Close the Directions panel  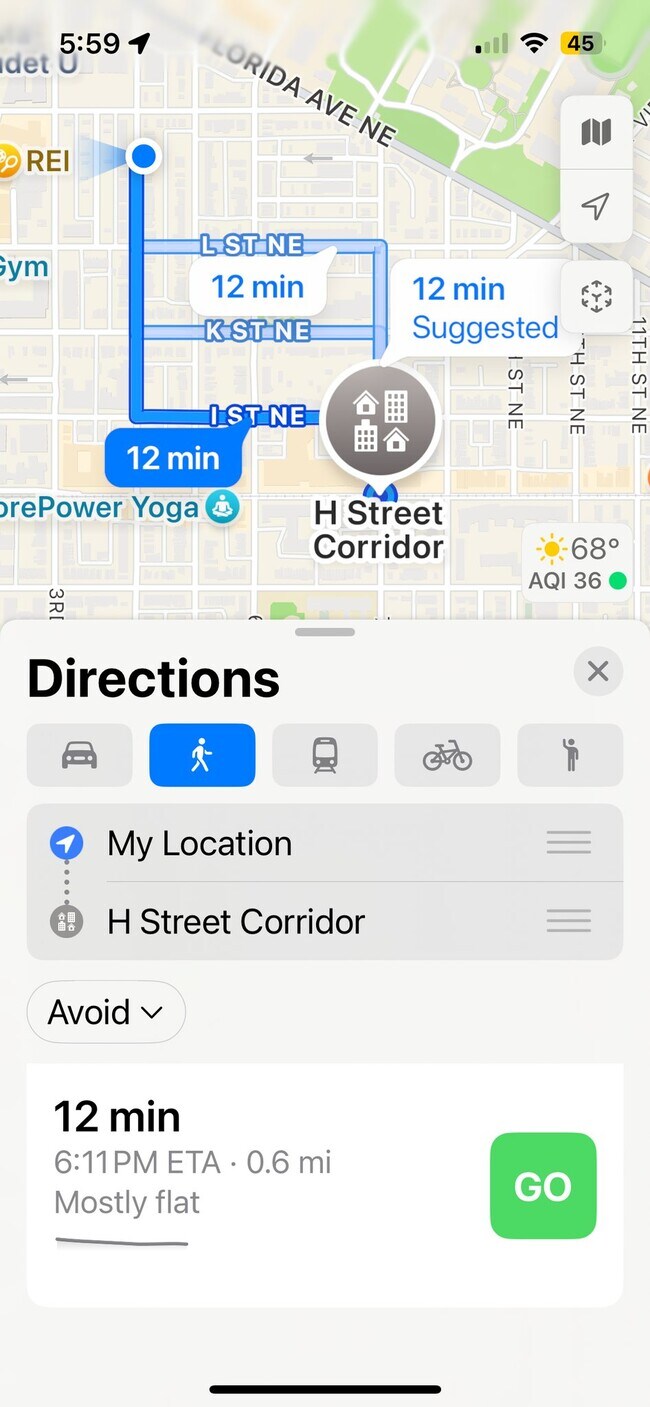click(x=598, y=671)
